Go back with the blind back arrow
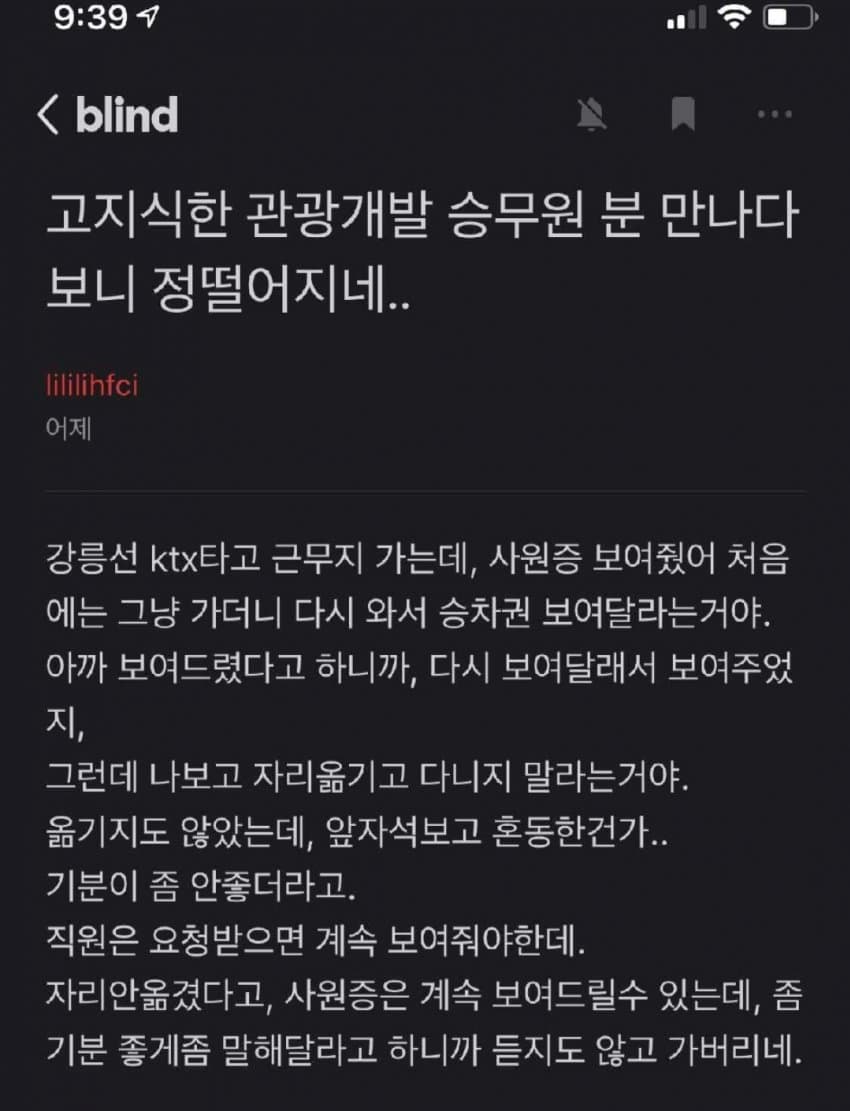 click(x=48, y=116)
